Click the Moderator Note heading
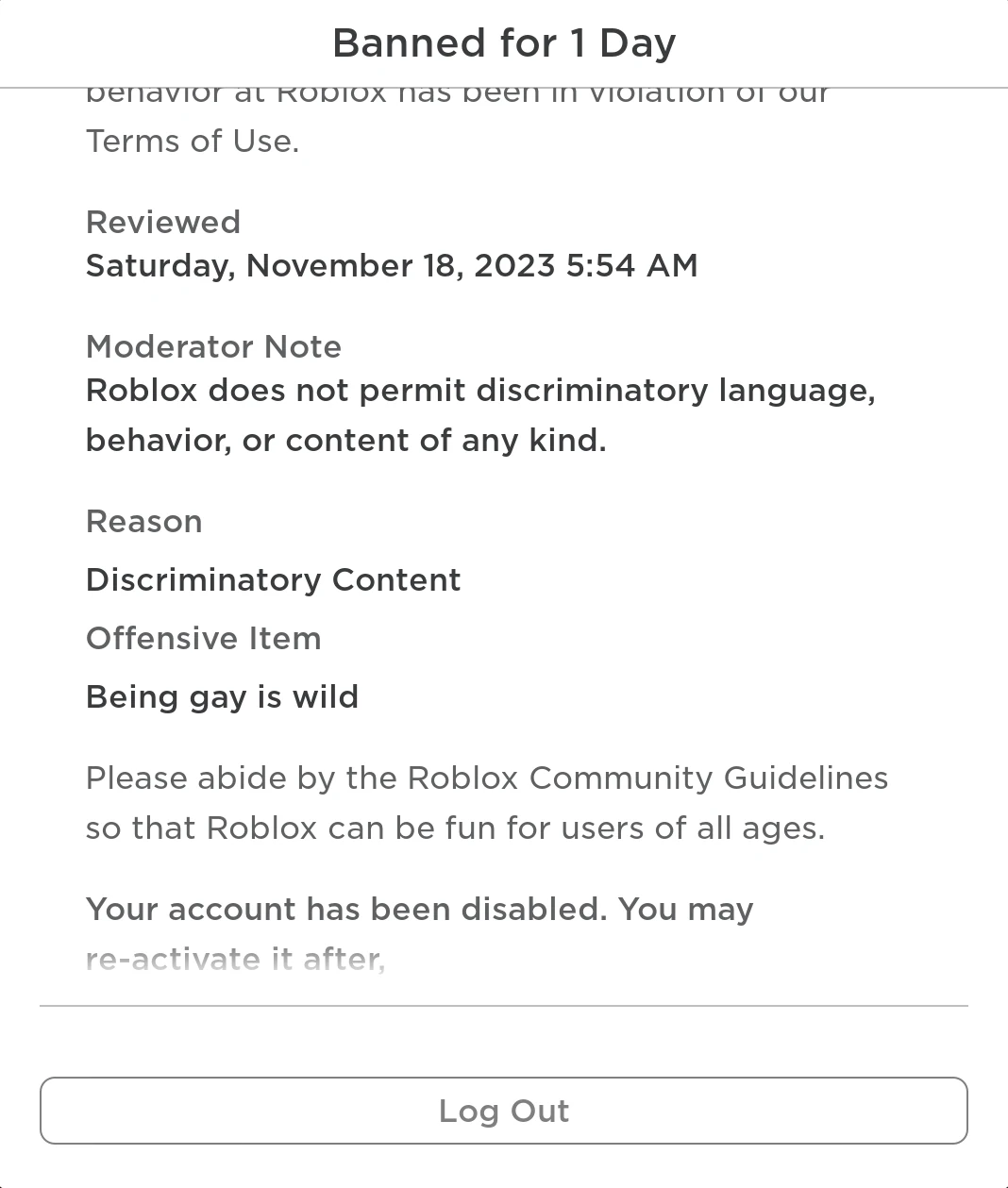The image size is (1008, 1188). 213,347
